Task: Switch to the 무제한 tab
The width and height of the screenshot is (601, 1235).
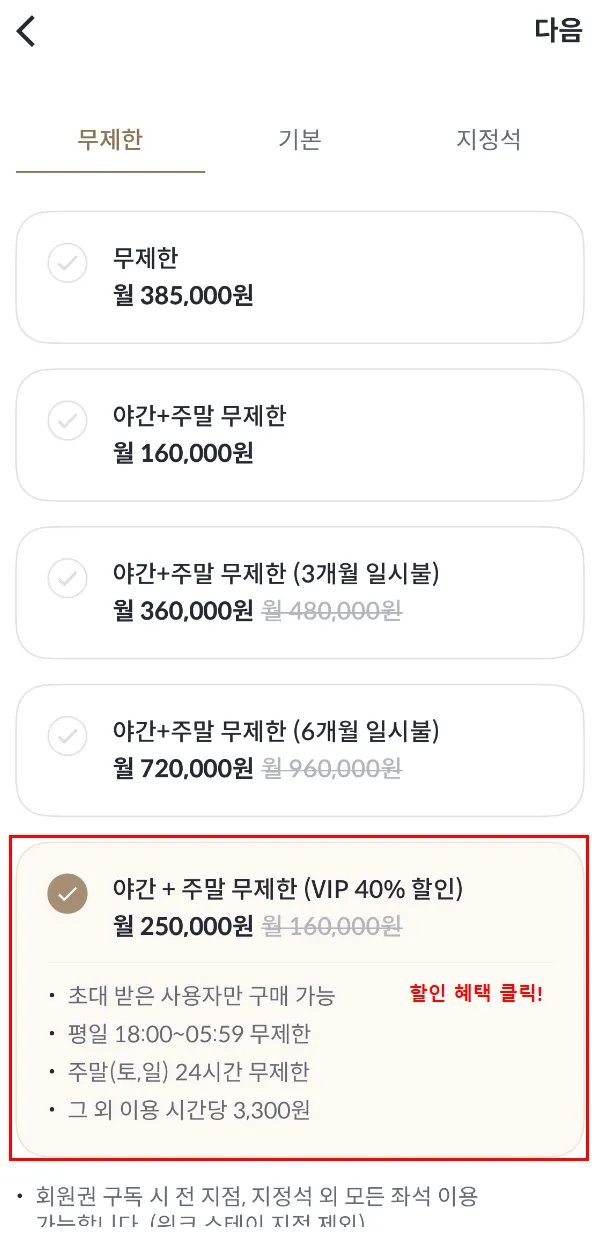Action: point(110,140)
